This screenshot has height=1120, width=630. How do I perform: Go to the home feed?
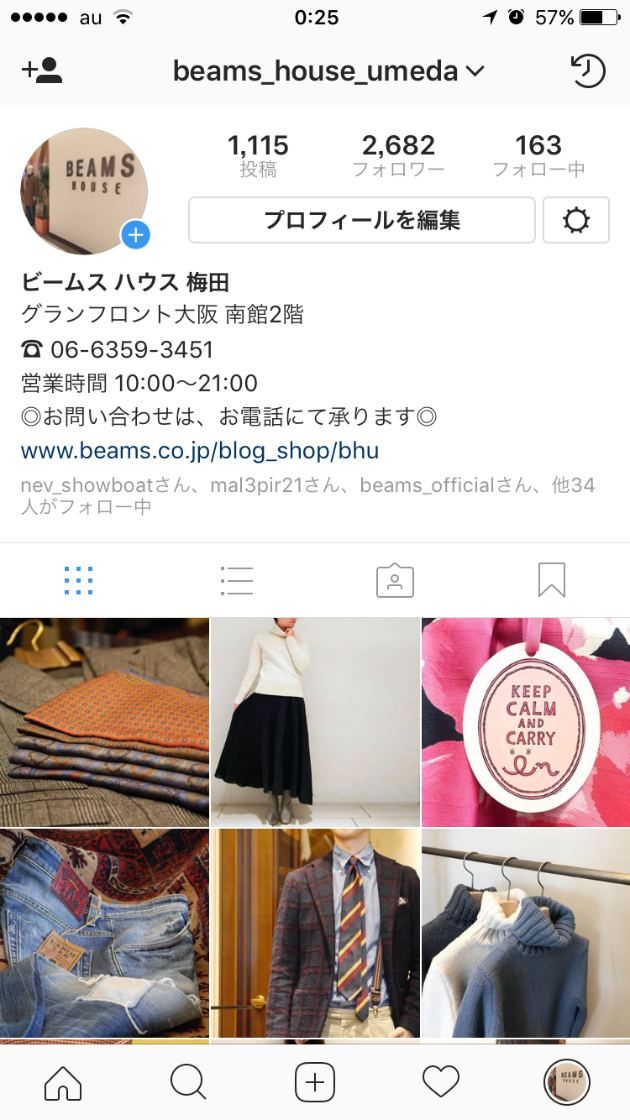(63, 1082)
